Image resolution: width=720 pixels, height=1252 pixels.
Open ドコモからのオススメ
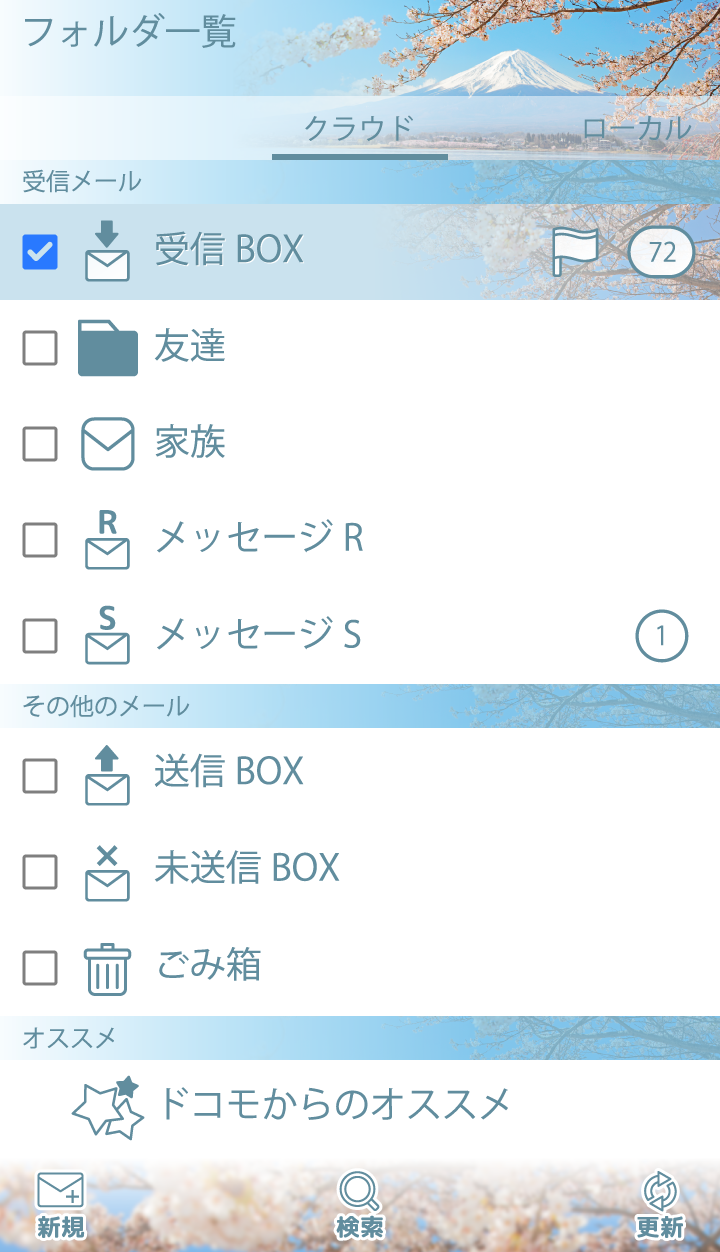coord(332,1105)
